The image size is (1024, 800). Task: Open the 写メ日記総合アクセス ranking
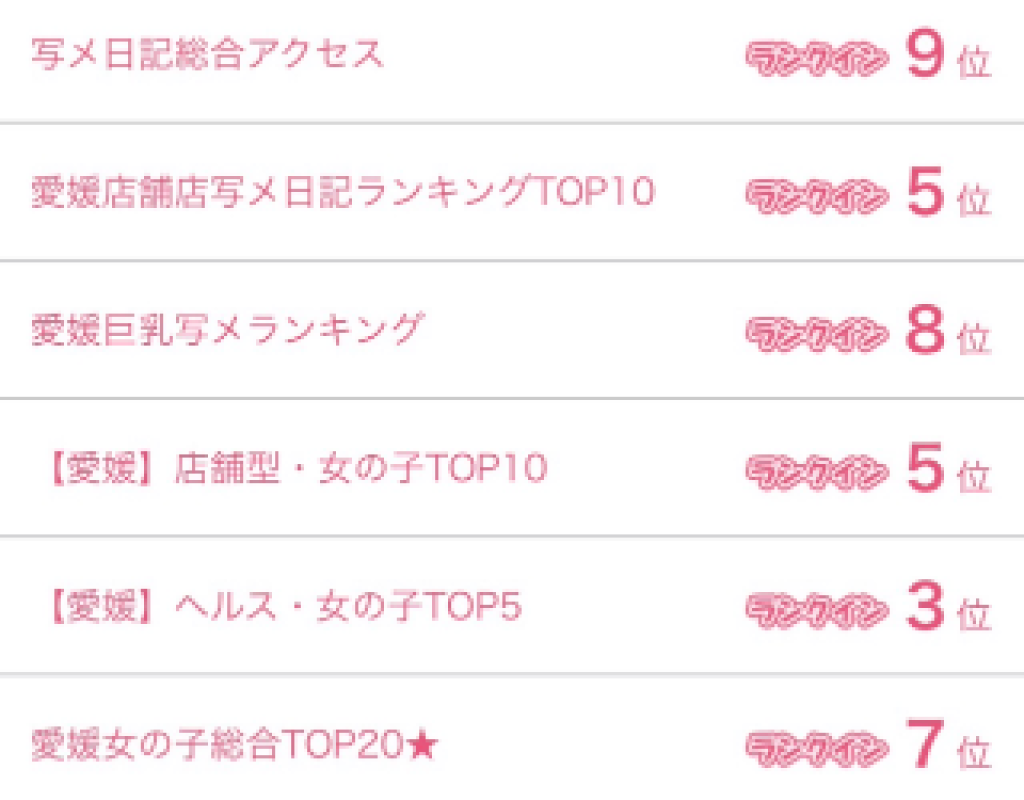tap(208, 54)
